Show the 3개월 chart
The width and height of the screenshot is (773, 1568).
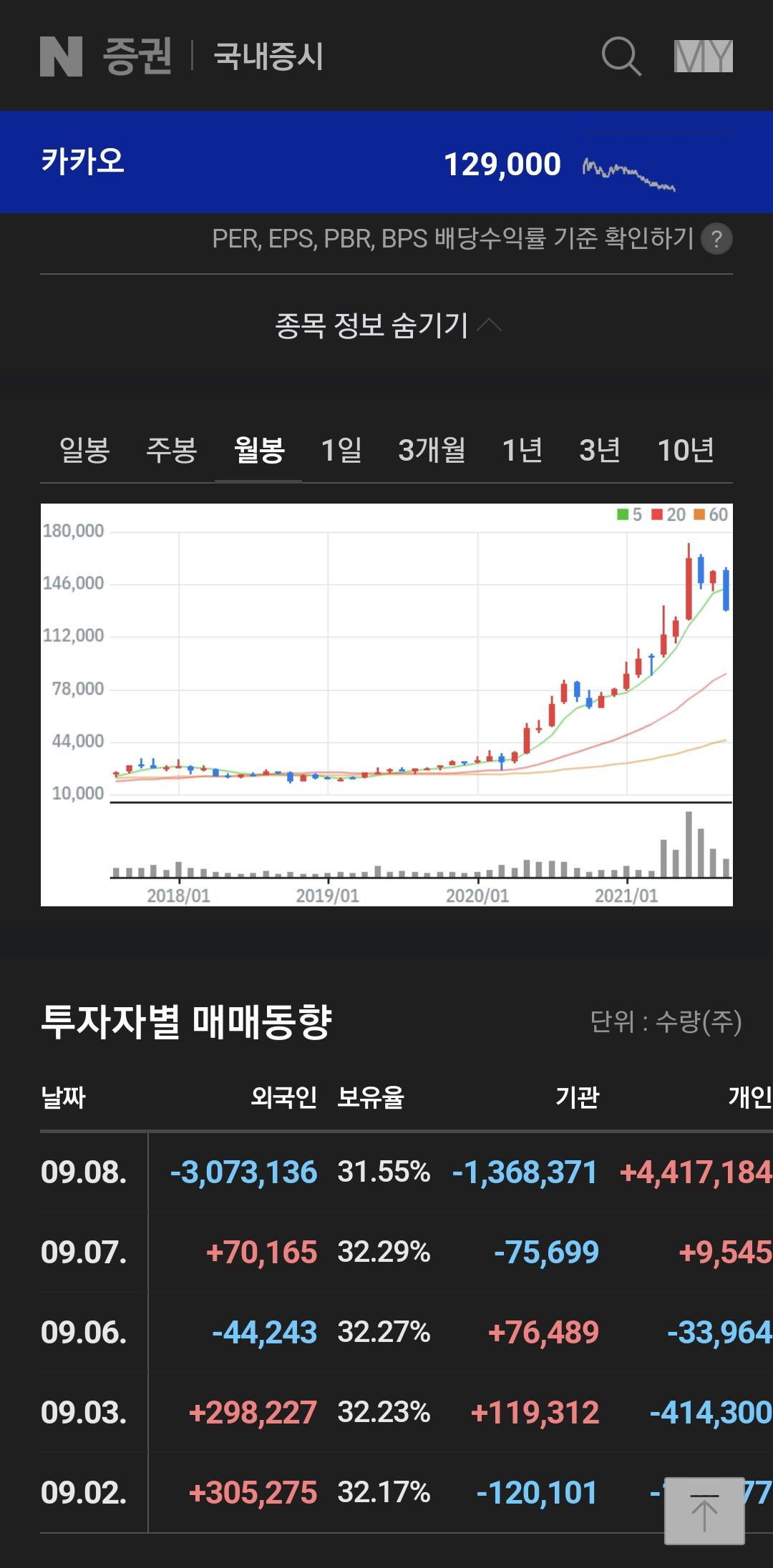click(x=432, y=450)
